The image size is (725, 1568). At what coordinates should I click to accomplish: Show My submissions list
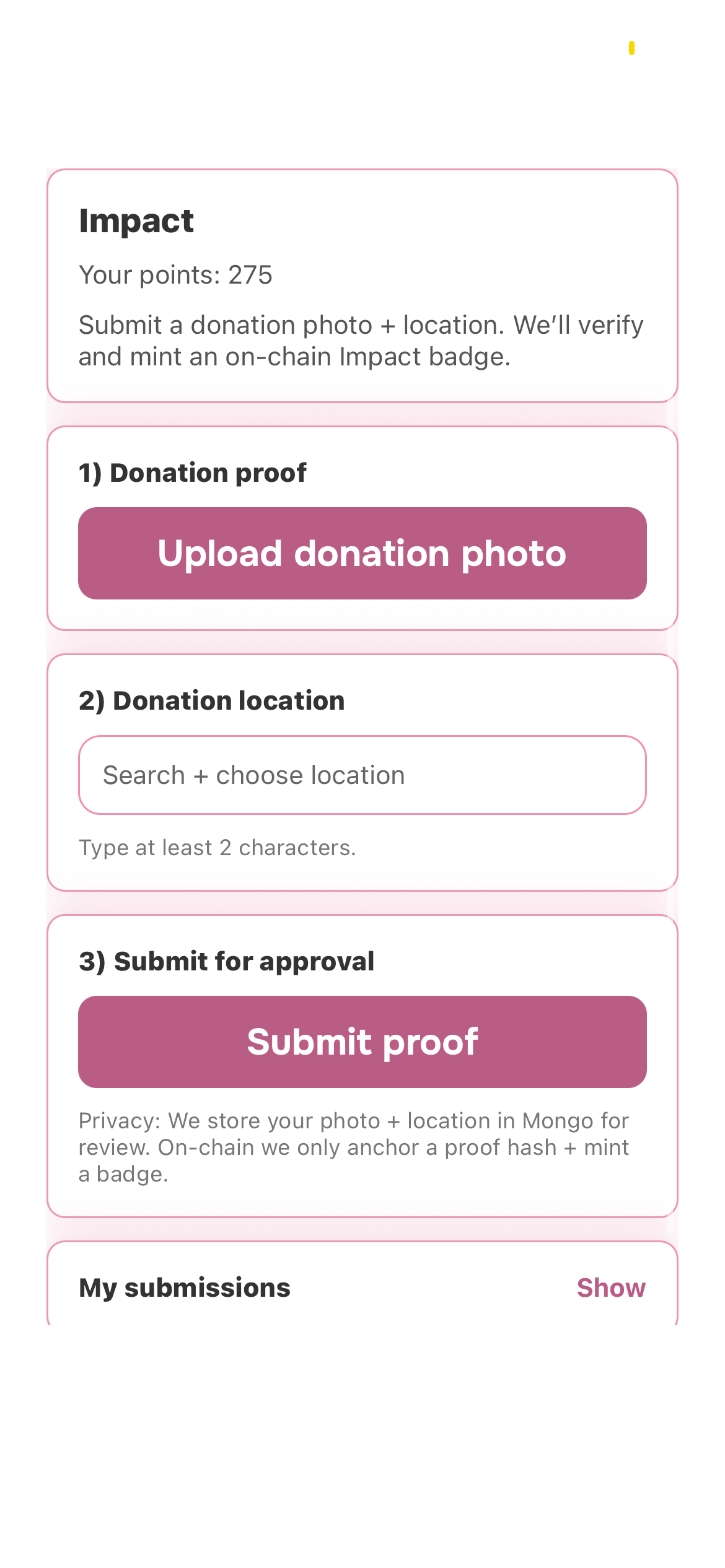tap(610, 1287)
